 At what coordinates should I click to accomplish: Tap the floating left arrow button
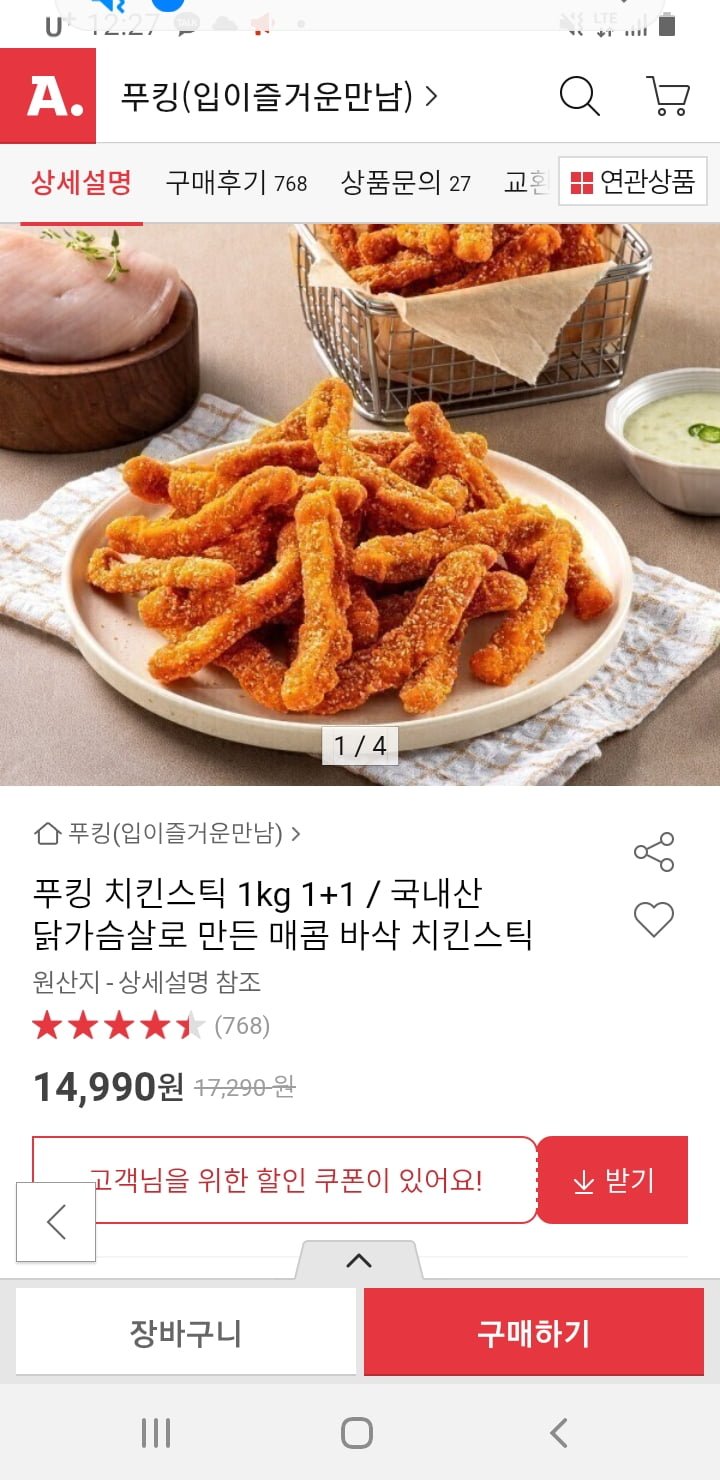56,1222
